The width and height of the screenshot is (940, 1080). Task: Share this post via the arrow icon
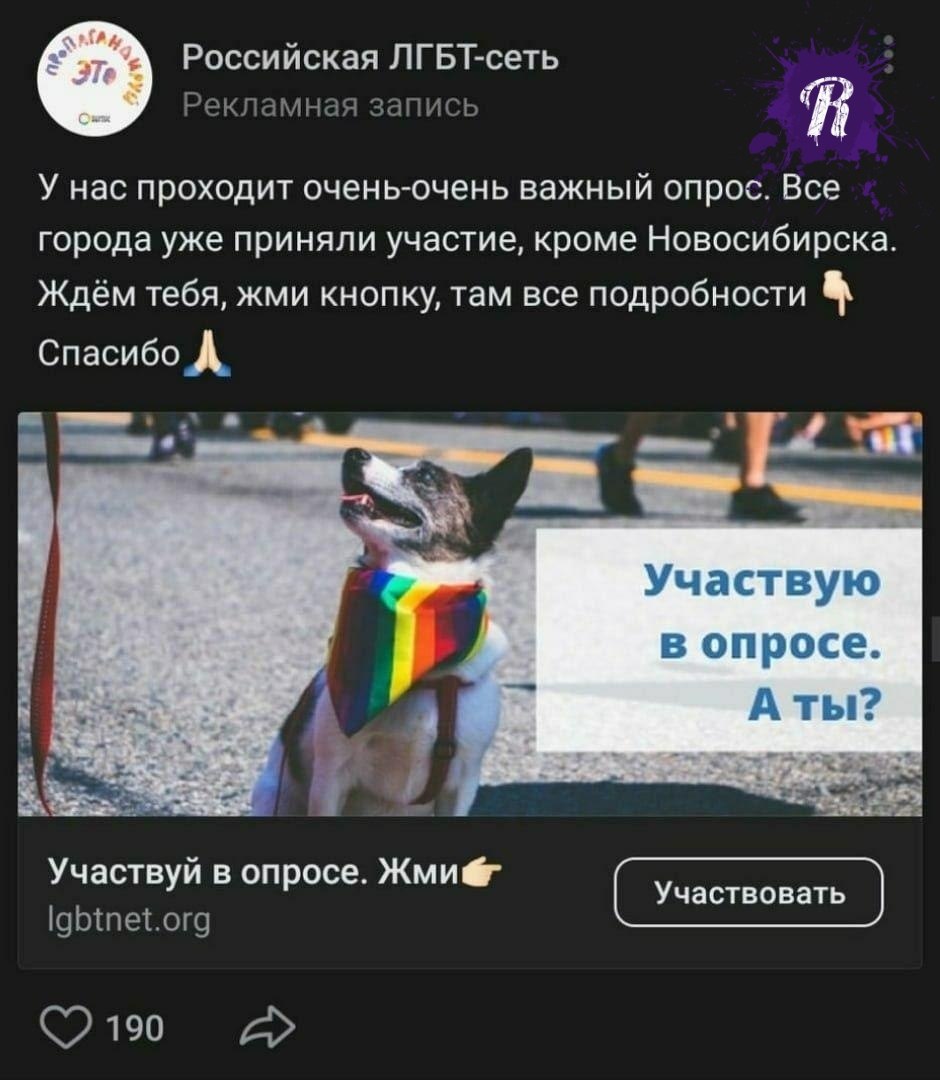point(270,1027)
